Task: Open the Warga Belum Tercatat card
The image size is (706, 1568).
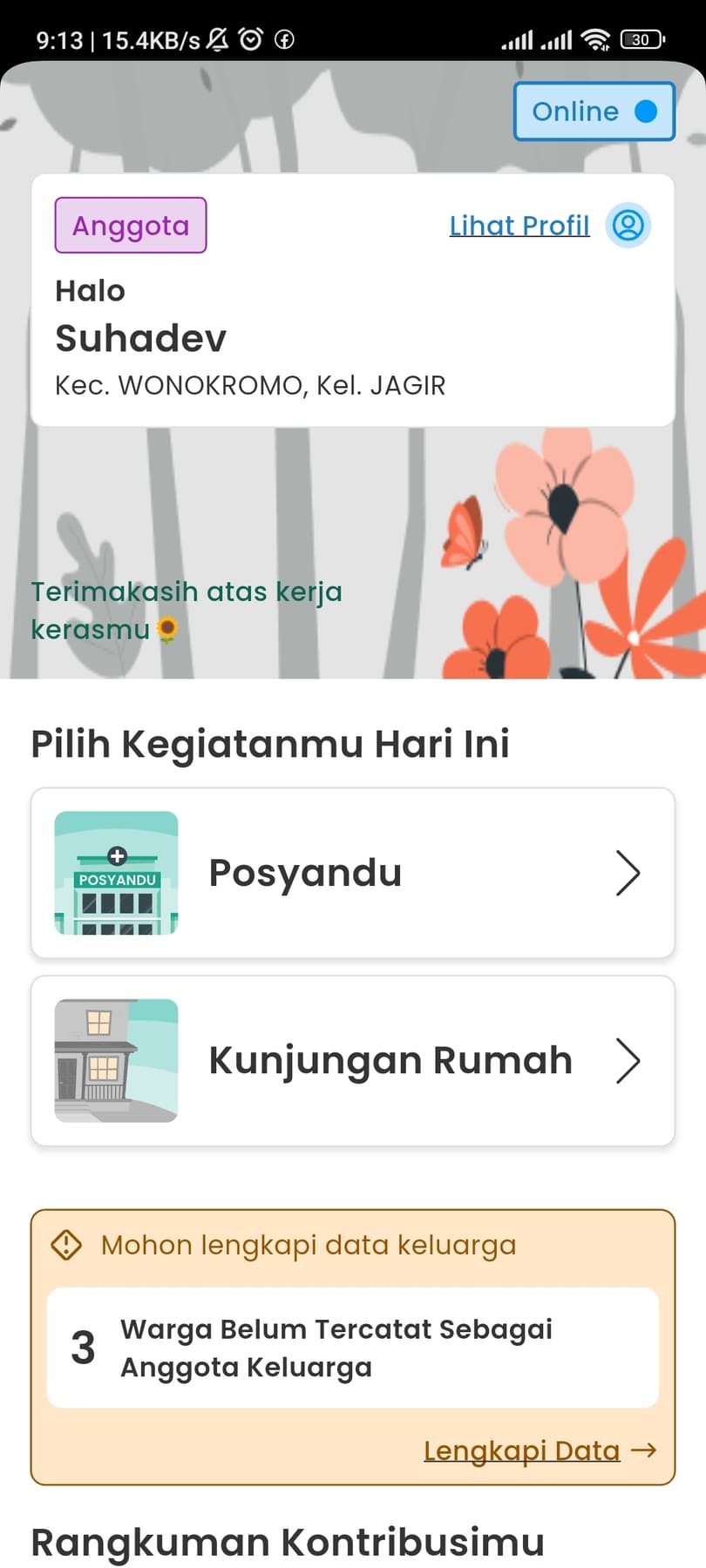Action: [352, 1347]
